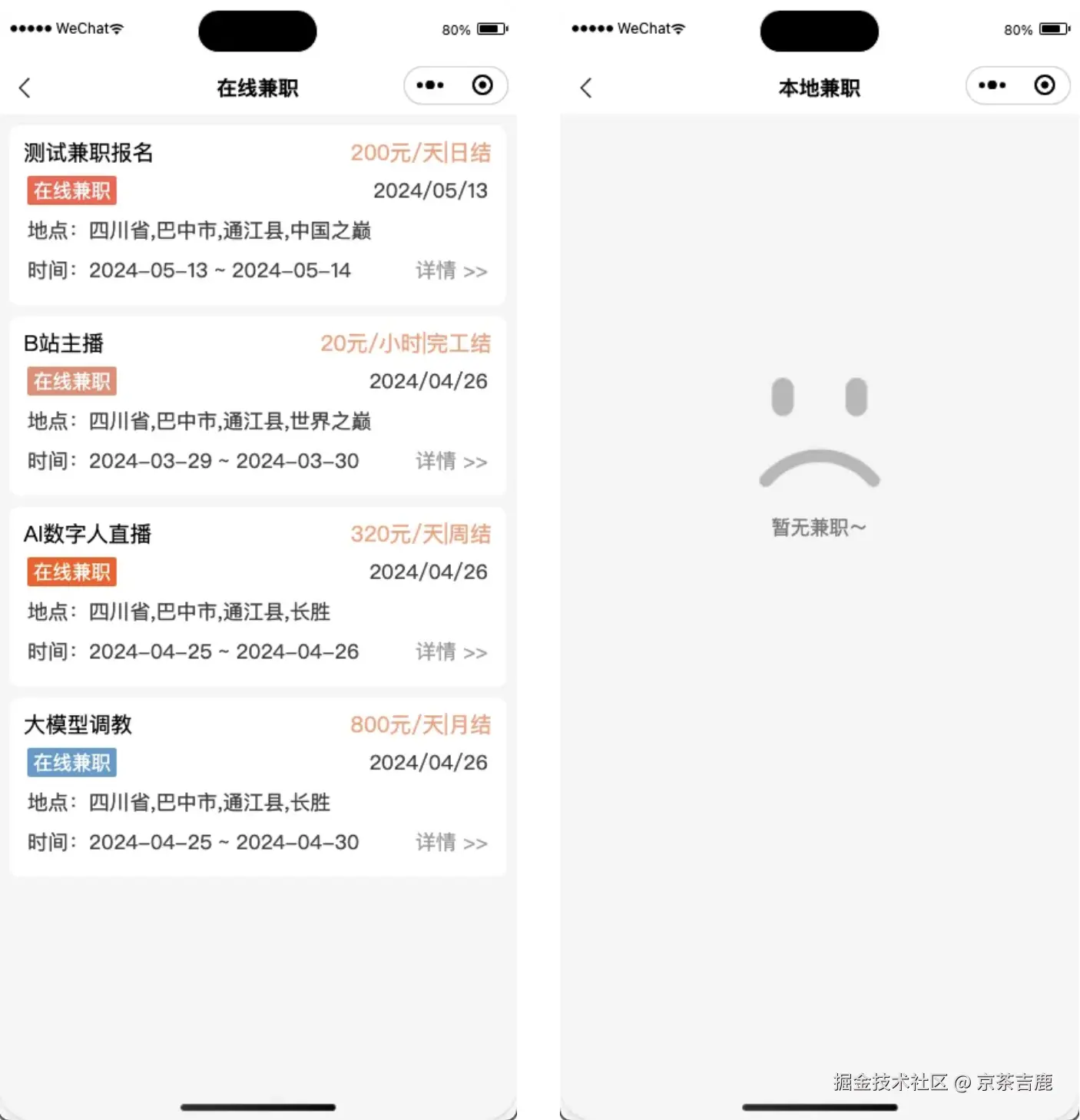Tap the home indicator bar at screen bottom
Screen dimensions: 1080x1120
(257, 1108)
